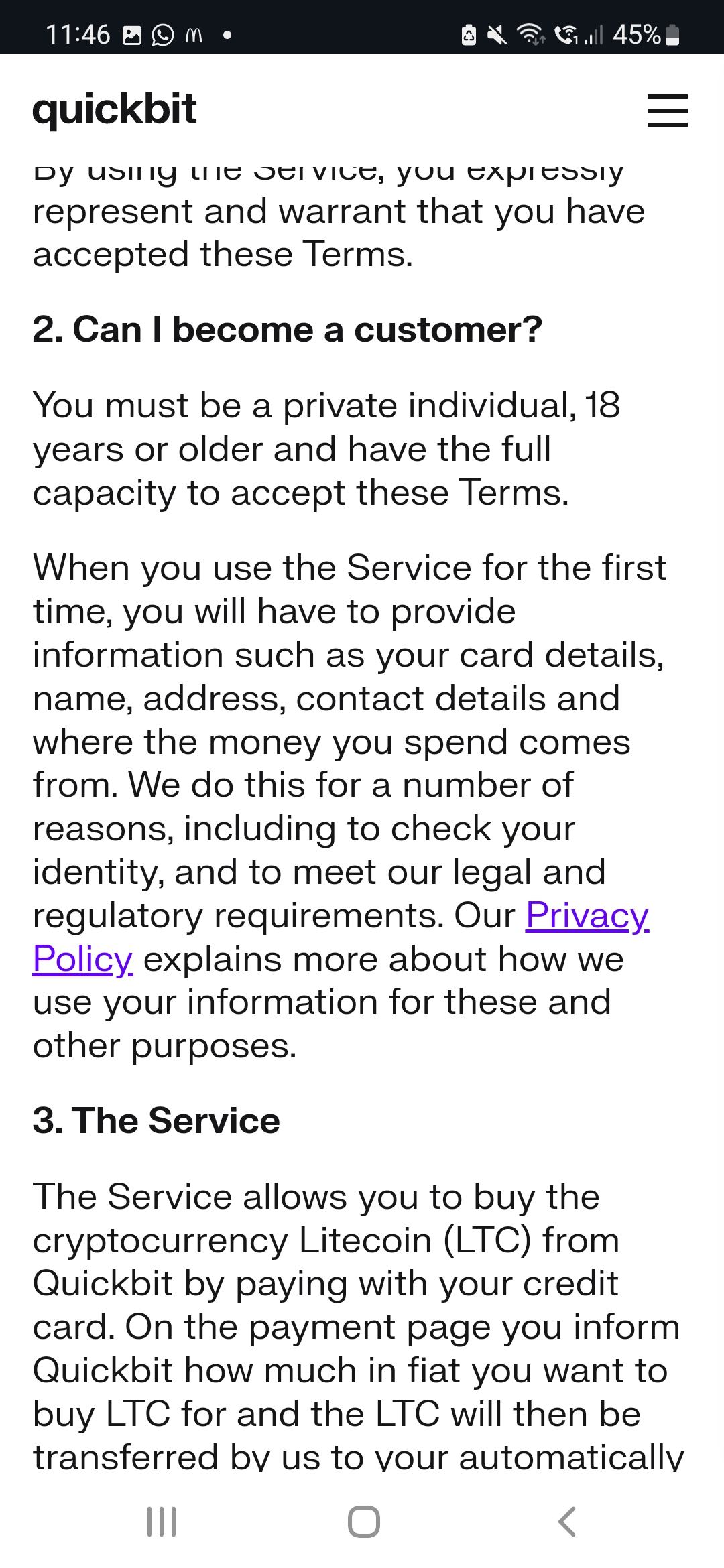The height and width of the screenshot is (1568, 724).
Task: Tap the quickbit logo to go home
Action: (115, 109)
